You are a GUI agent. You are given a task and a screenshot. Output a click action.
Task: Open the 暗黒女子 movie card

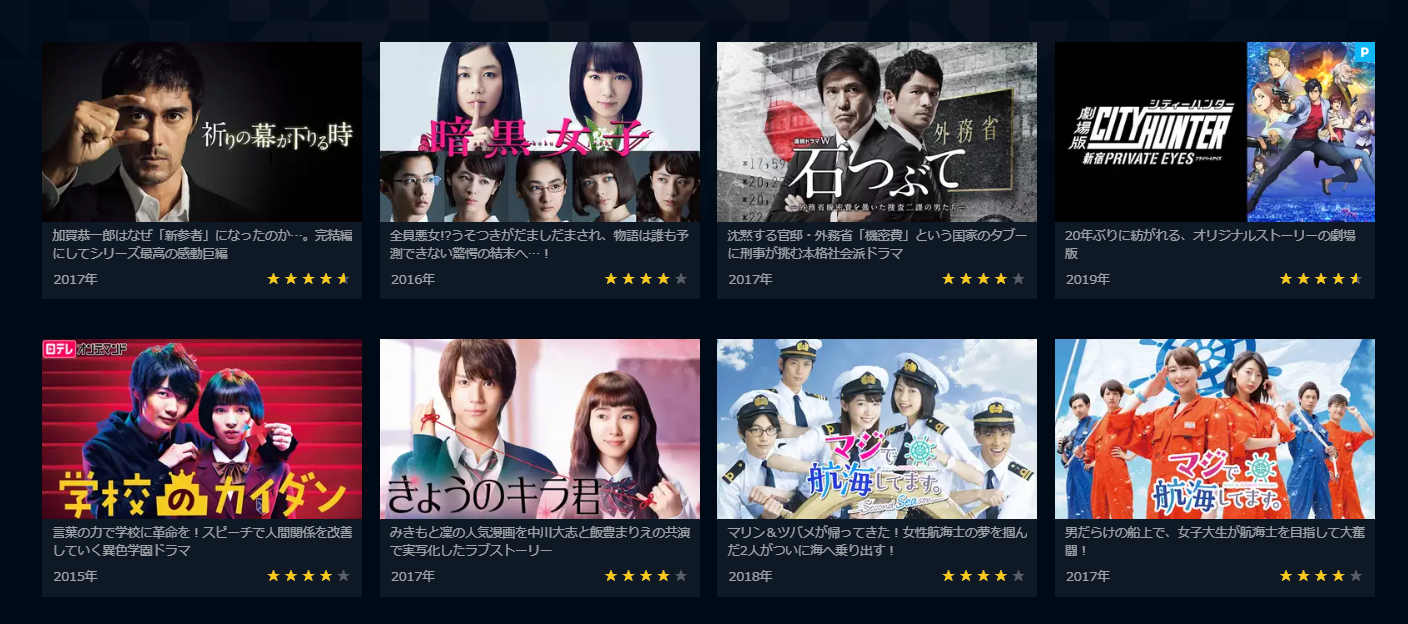[539, 132]
